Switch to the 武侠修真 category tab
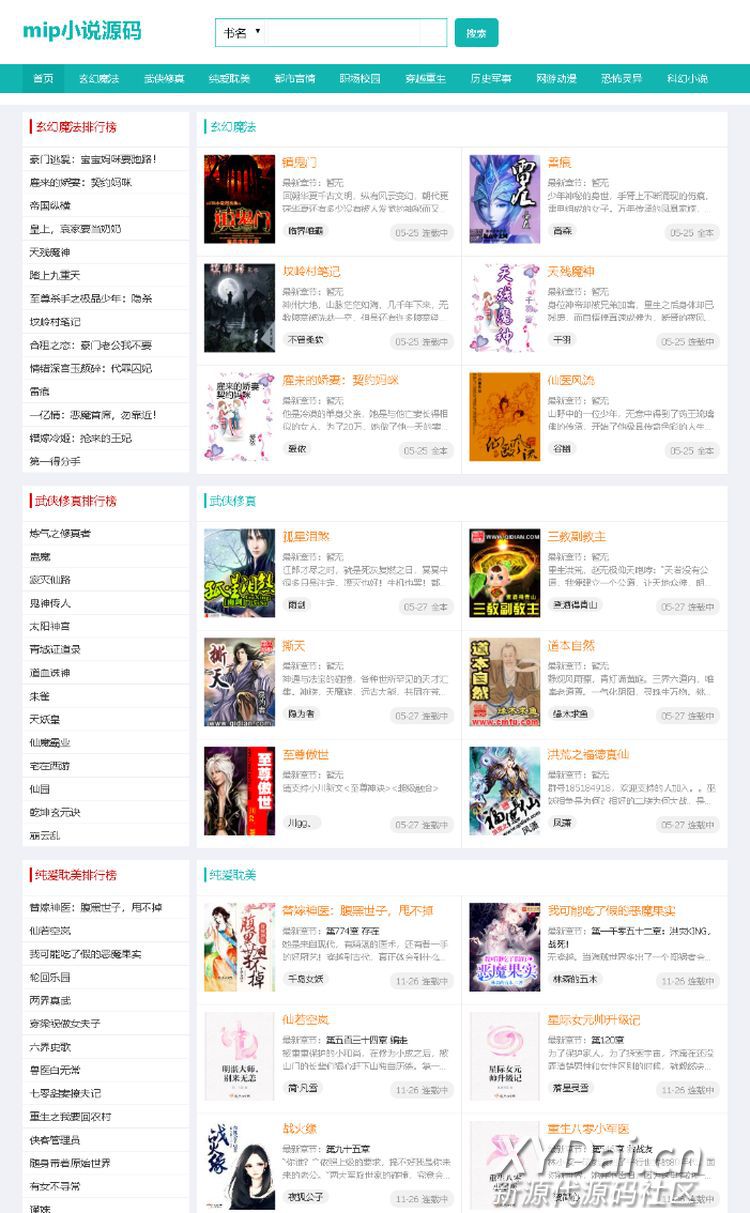Image resolution: width=750 pixels, height=1213 pixels. click(164, 78)
